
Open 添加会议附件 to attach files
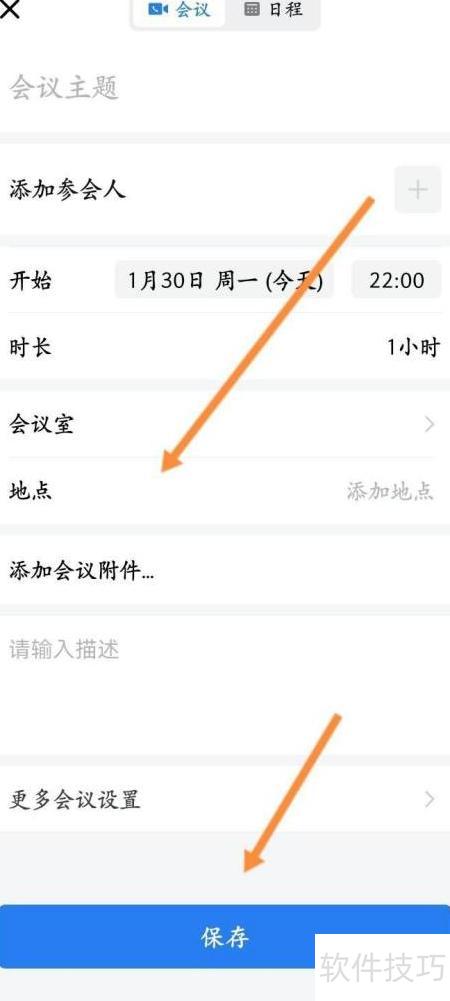coord(225,571)
